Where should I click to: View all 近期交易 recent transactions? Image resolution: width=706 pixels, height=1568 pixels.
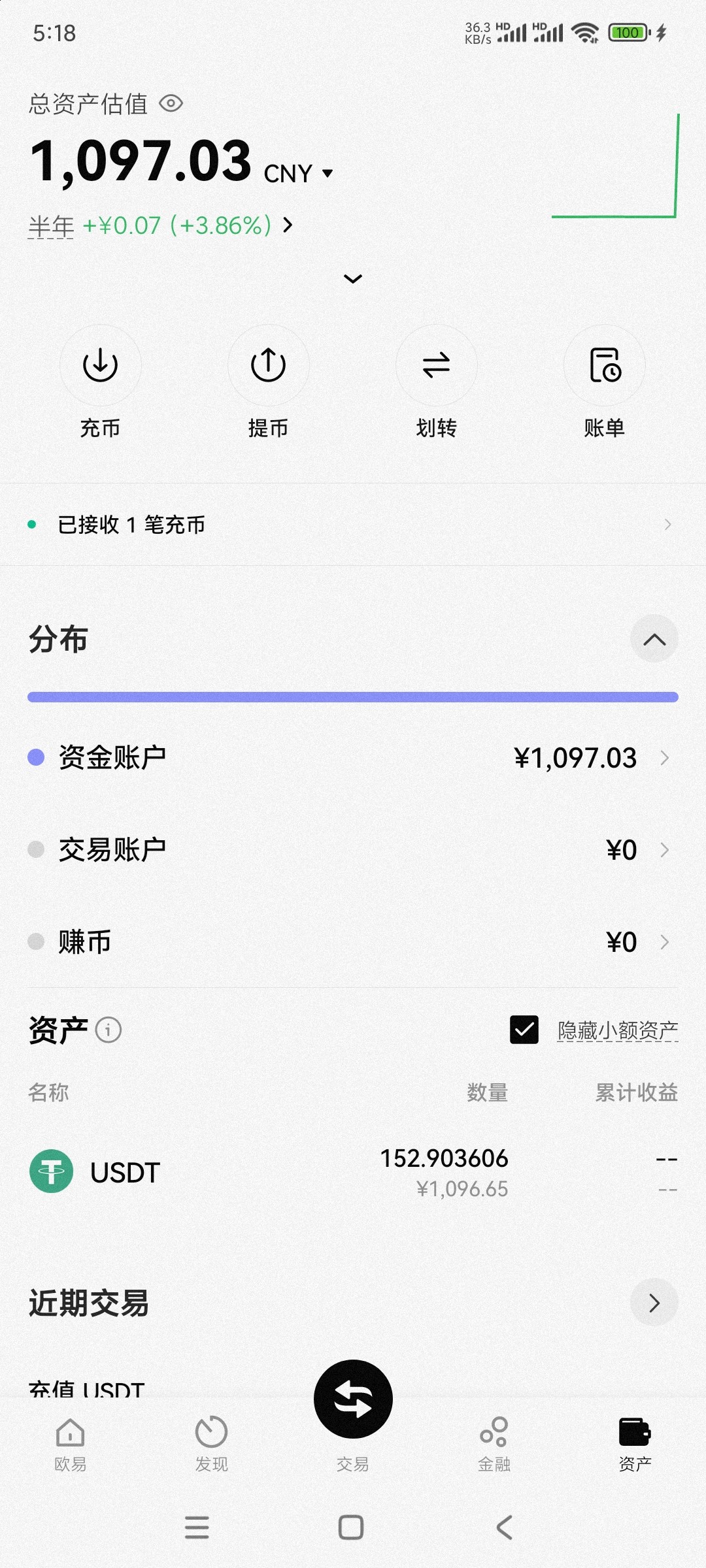point(654,1303)
